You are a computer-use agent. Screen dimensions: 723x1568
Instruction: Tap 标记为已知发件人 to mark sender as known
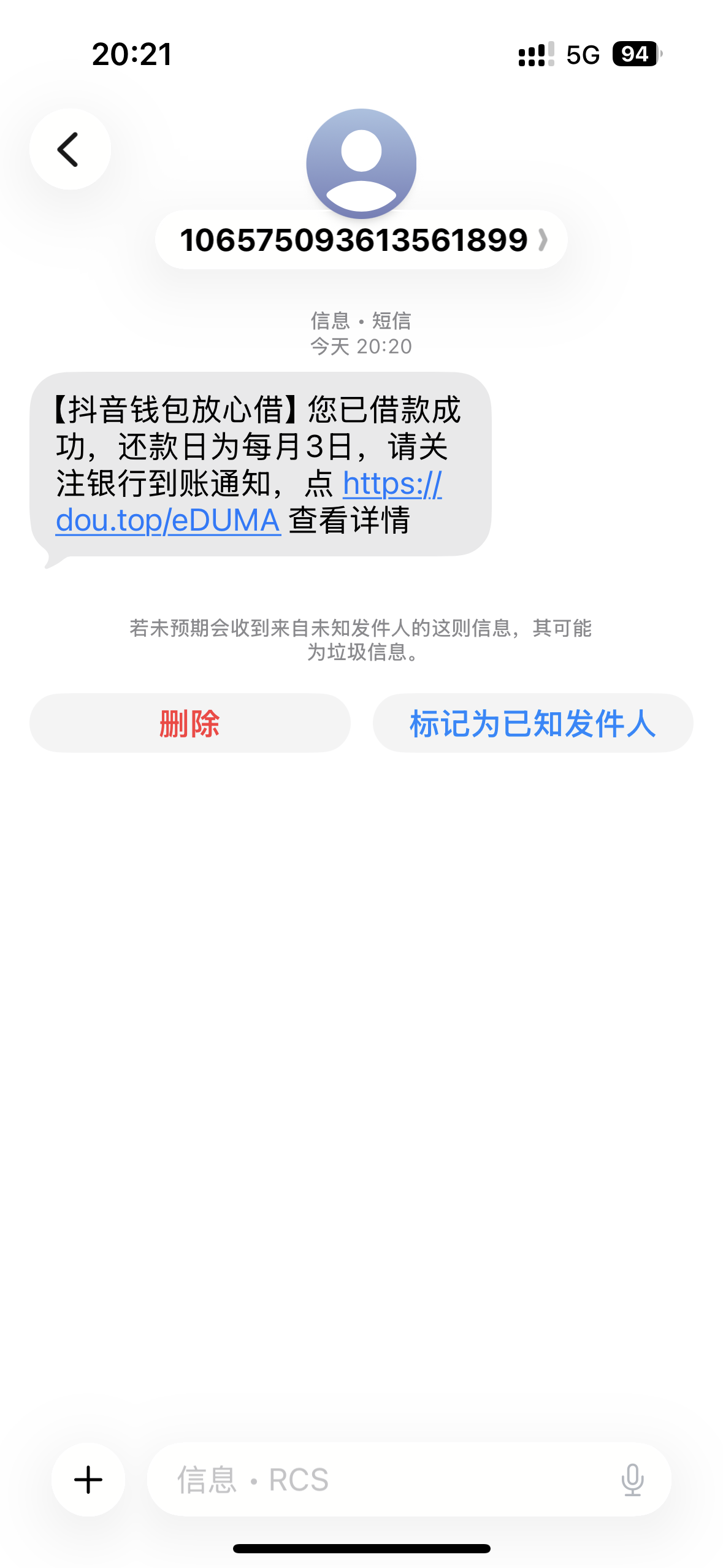click(532, 724)
